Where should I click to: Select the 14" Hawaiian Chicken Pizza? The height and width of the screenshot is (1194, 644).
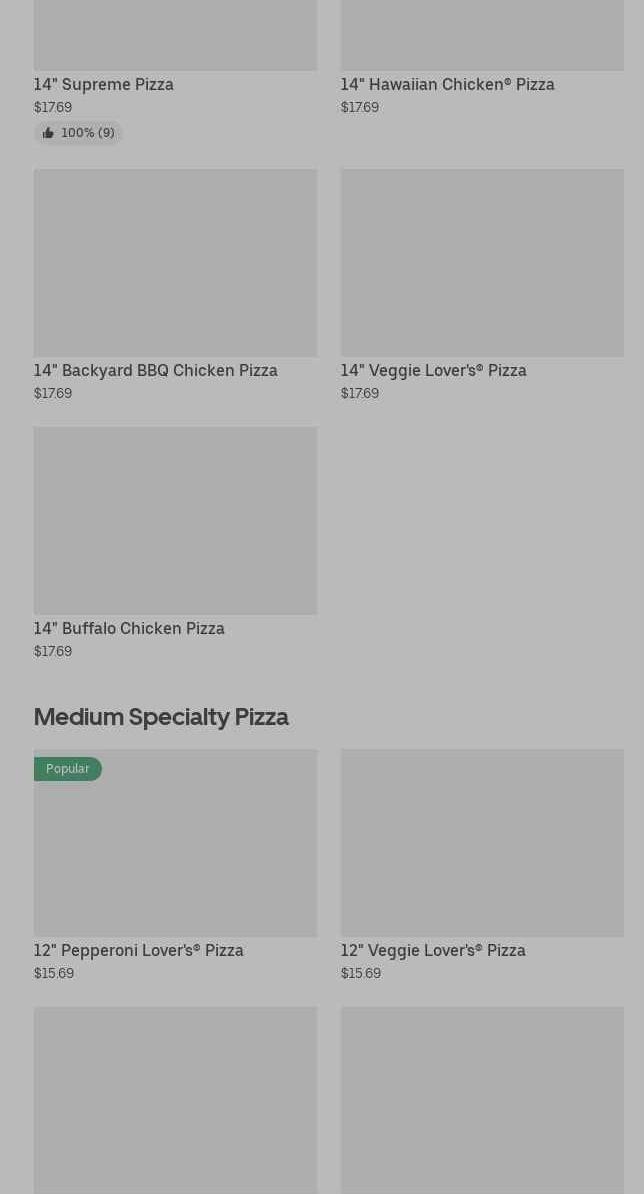pos(447,84)
